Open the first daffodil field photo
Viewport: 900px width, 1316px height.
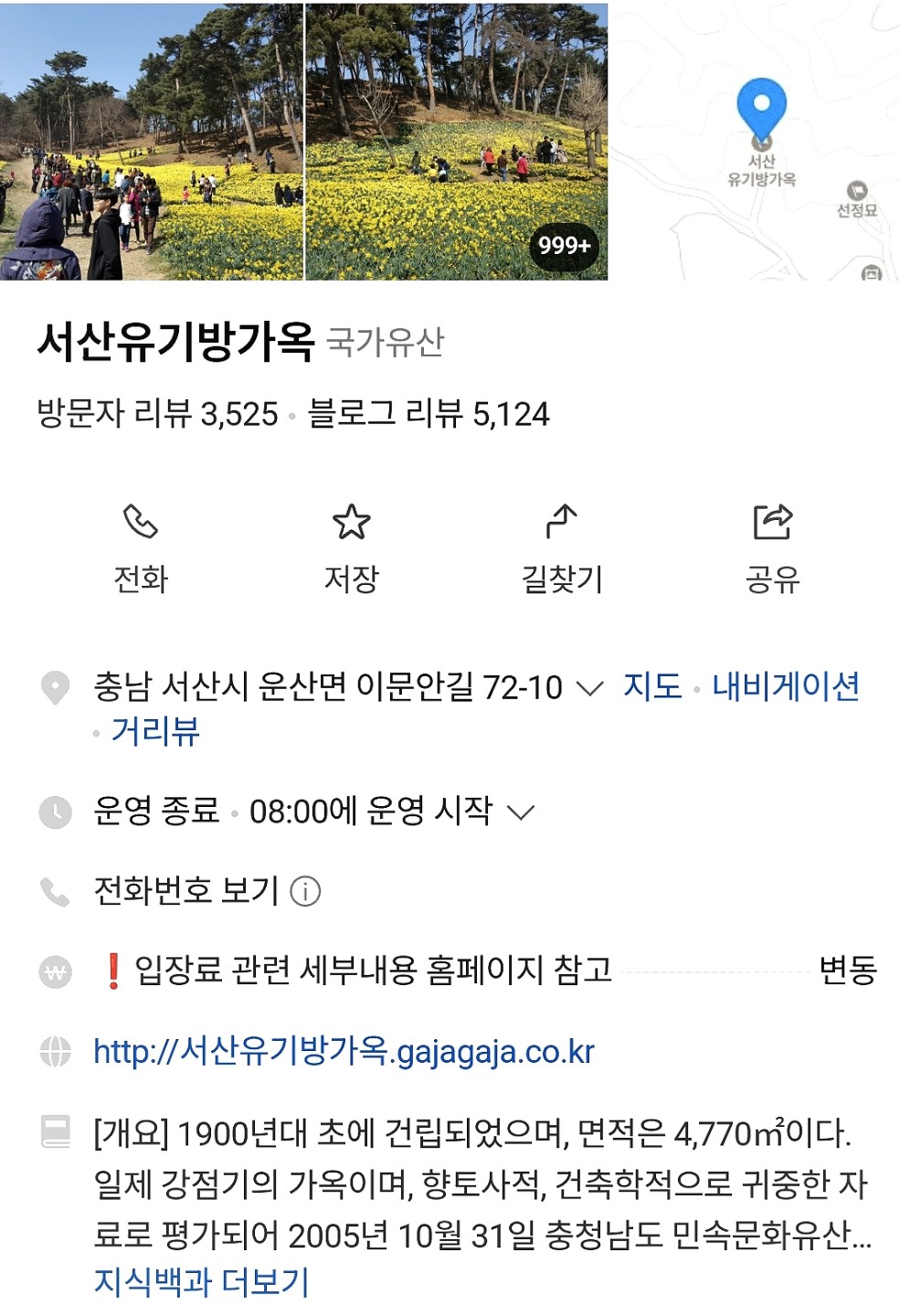[151, 142]
